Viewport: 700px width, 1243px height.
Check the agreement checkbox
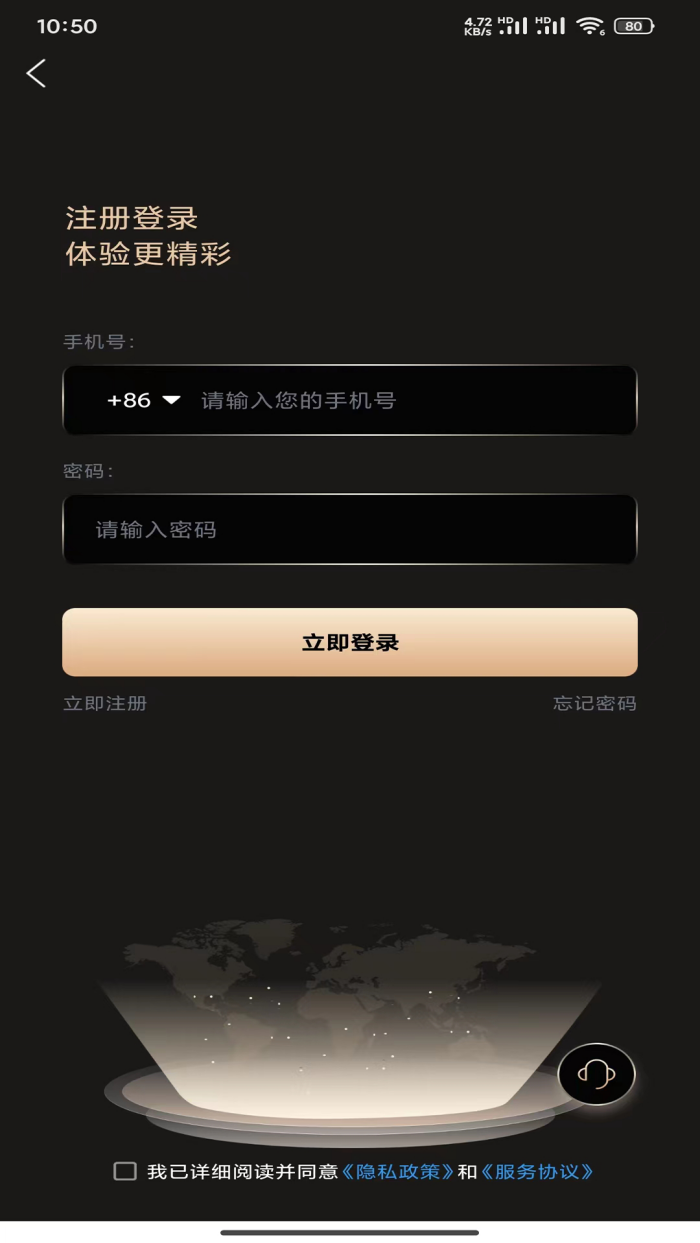point(125,1171)
